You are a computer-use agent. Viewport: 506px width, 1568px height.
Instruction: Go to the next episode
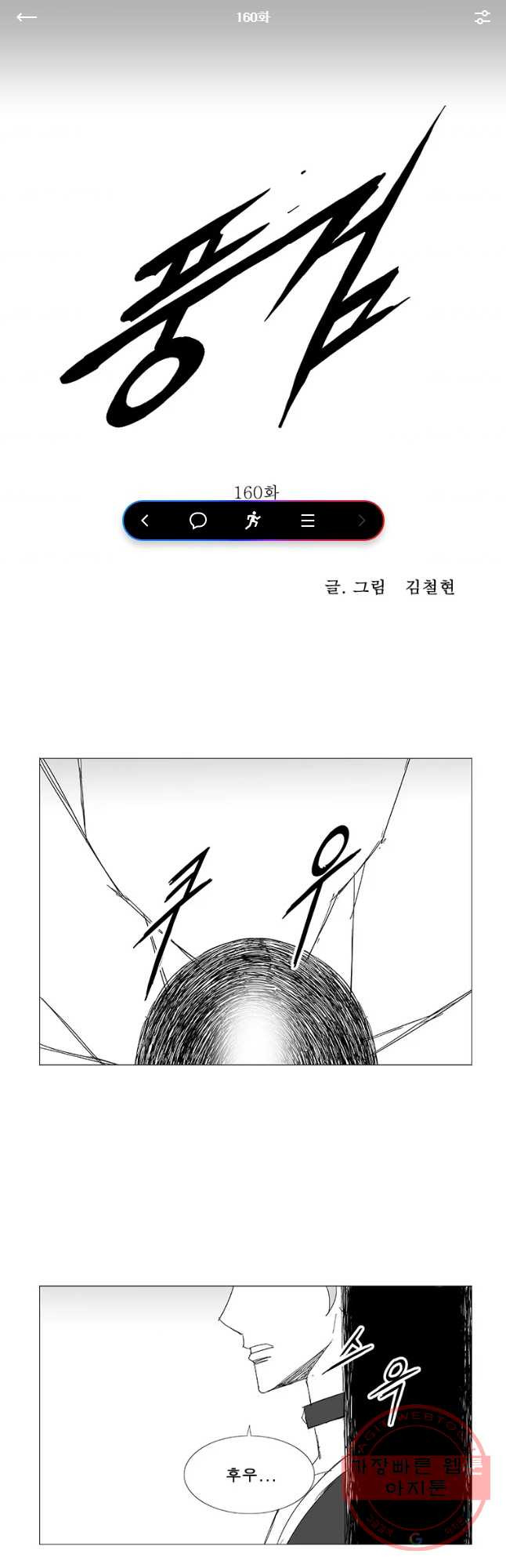coord(361,521)
